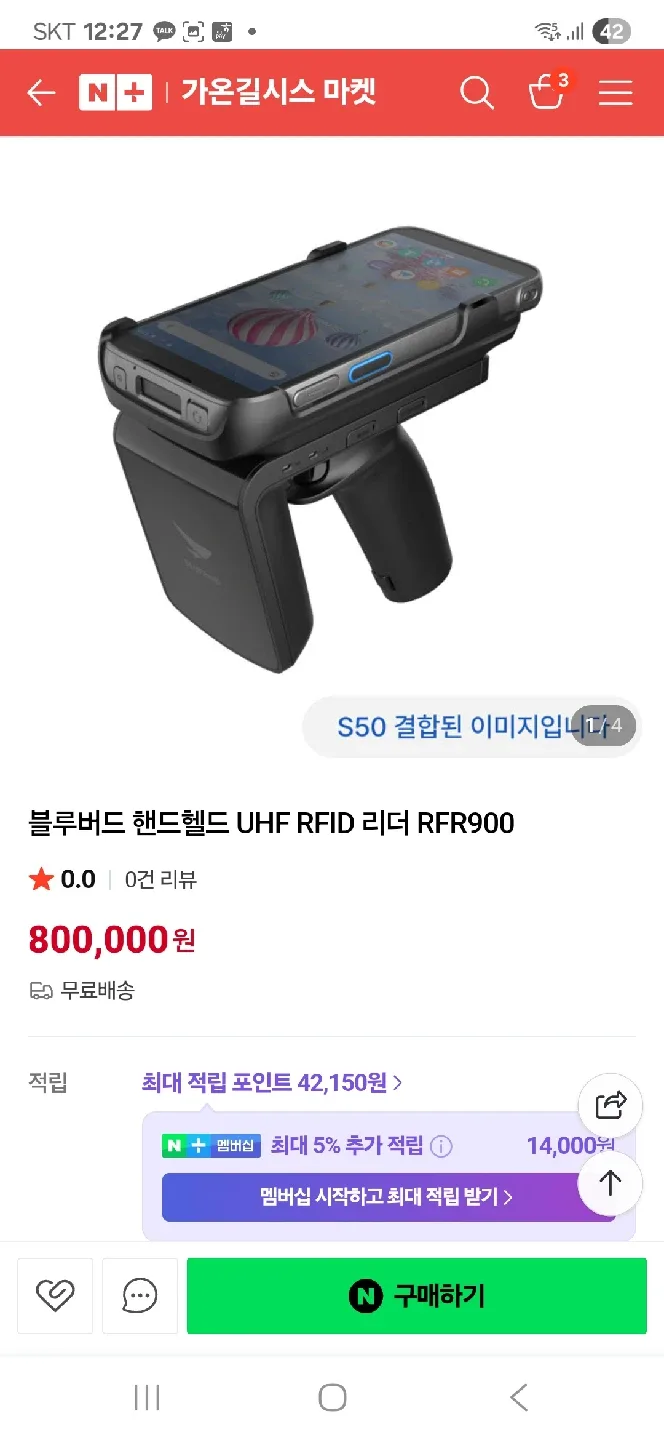Open info icon next to 최대 5% 추가 적립

point(441,1147)
